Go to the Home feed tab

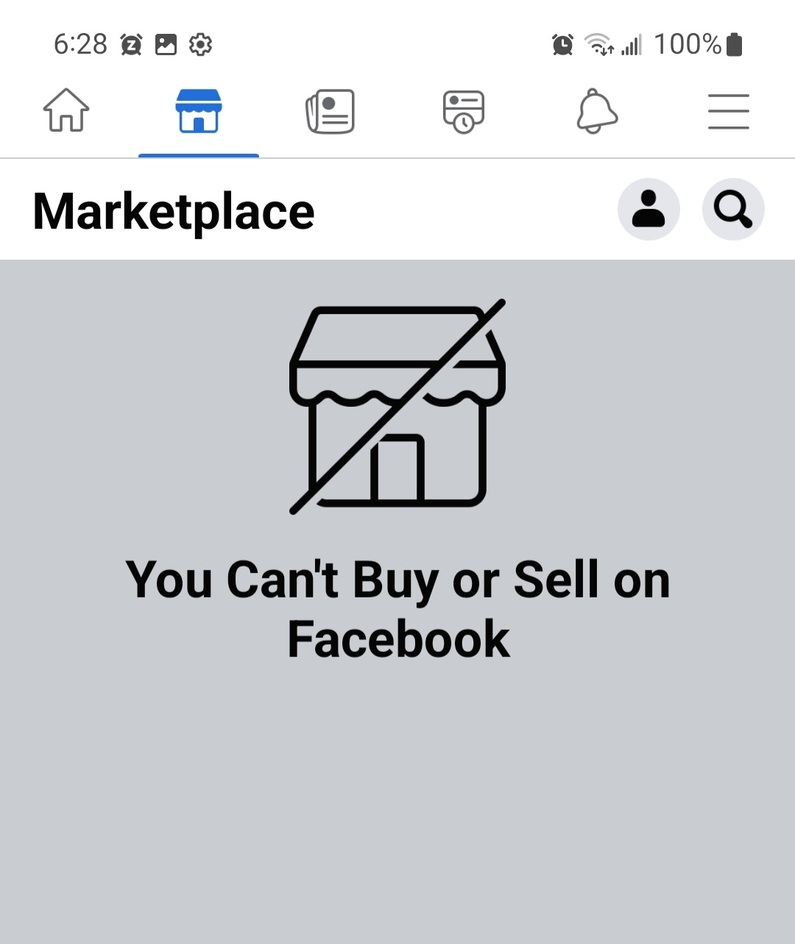pyautogui.click(x=66, y=111)
